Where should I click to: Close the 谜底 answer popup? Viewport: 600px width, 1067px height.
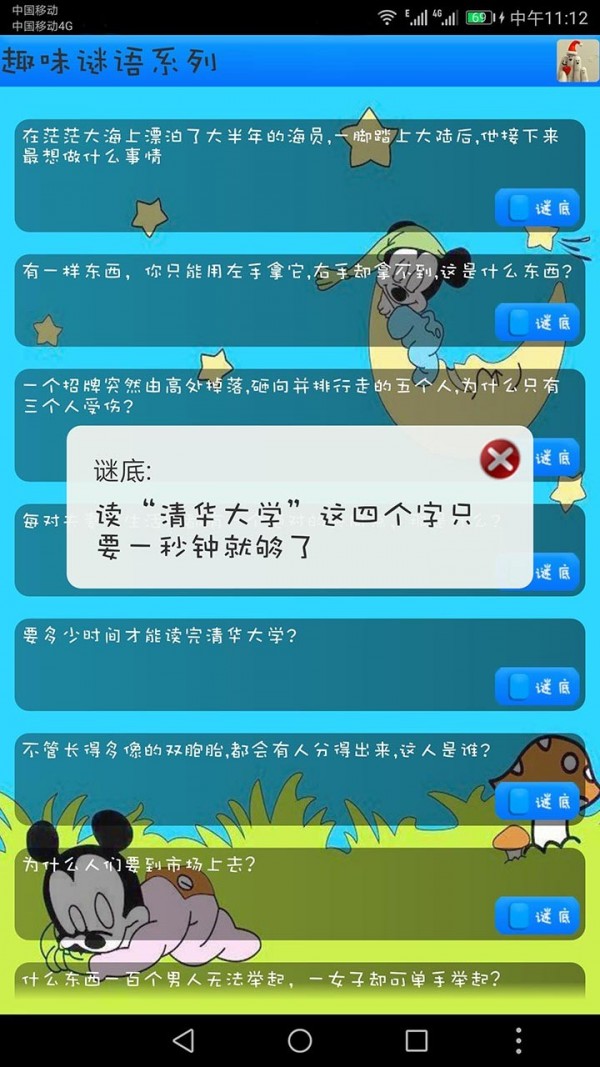click(500, 459)
